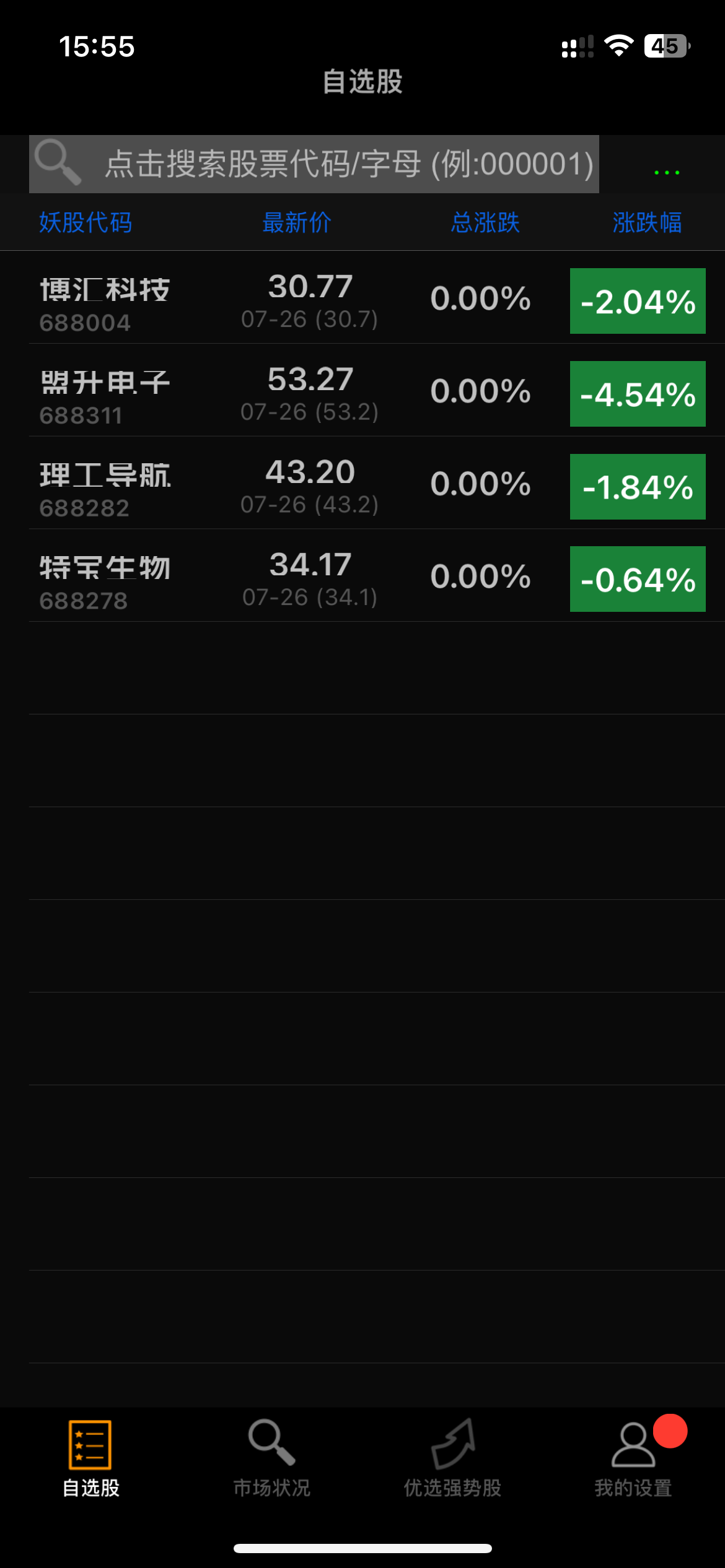Image resolution: width=725 pixels, height=1568 pixels.
Task: Sort by the 最新价 column header
Action: point(297,222)
